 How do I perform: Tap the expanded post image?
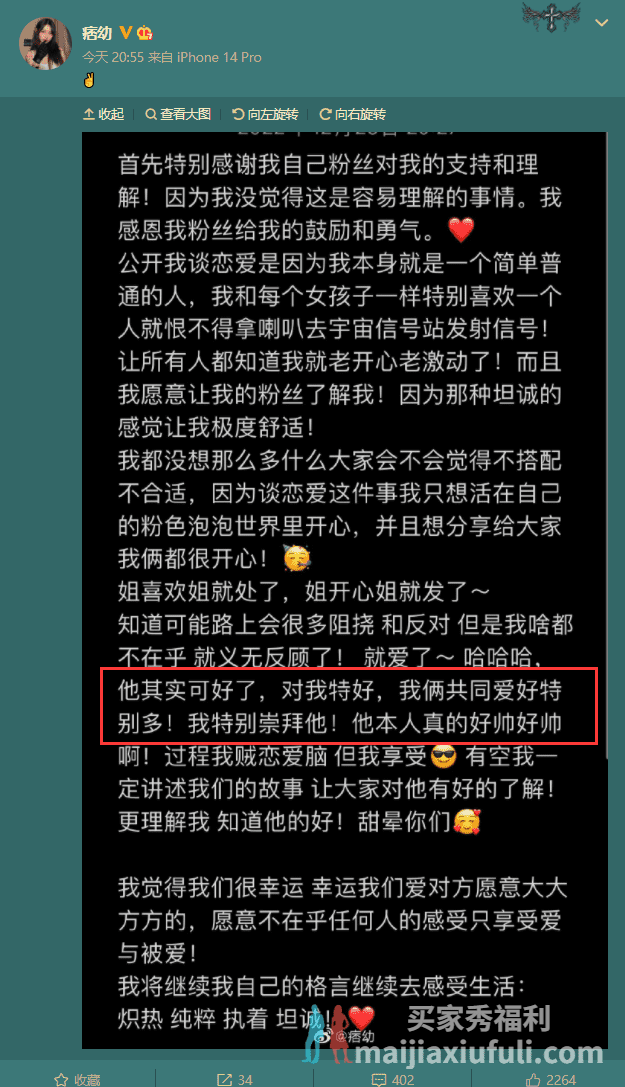[x=343, y=590]
